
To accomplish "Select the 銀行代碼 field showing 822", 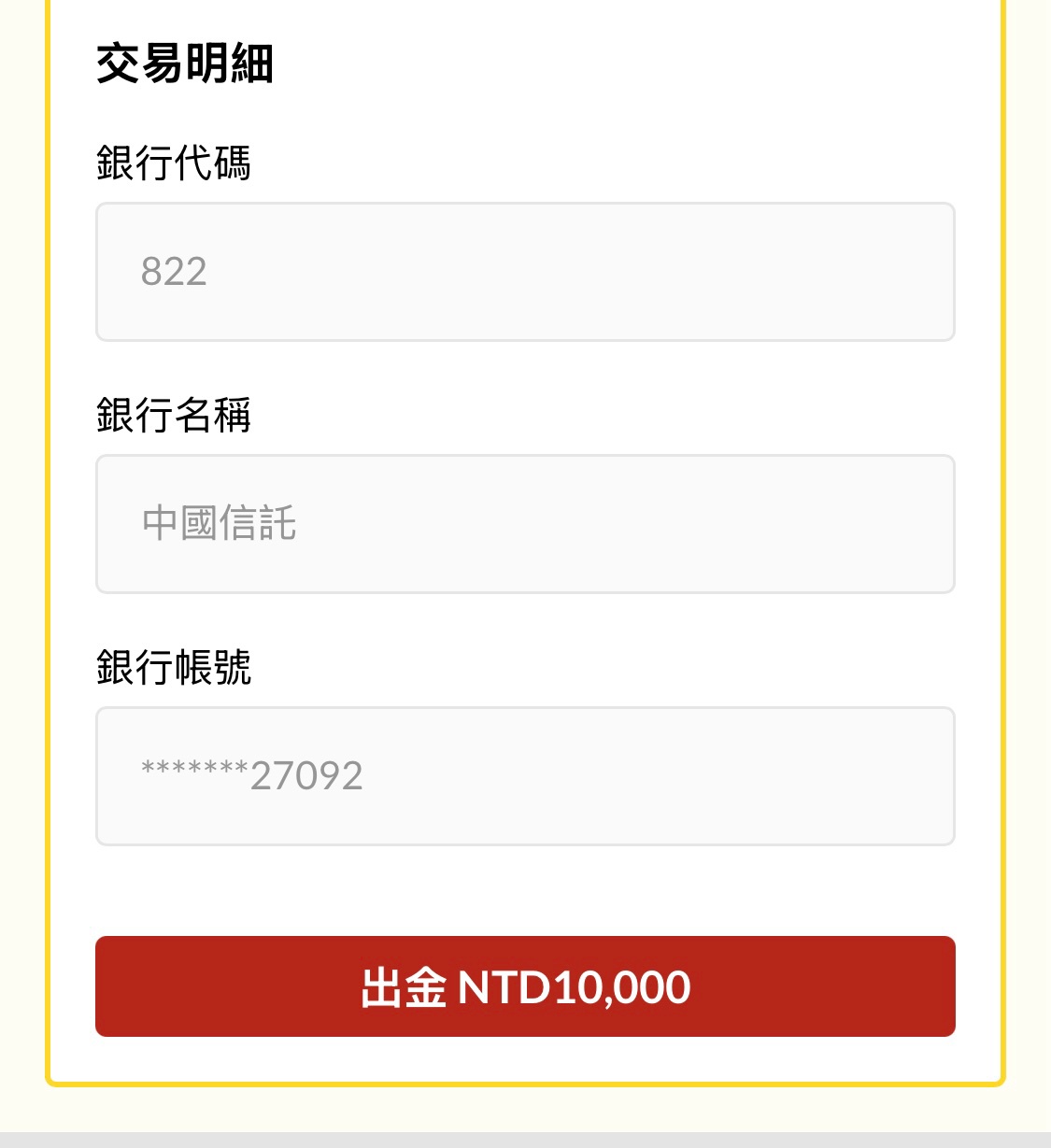I will click(525, 272).
